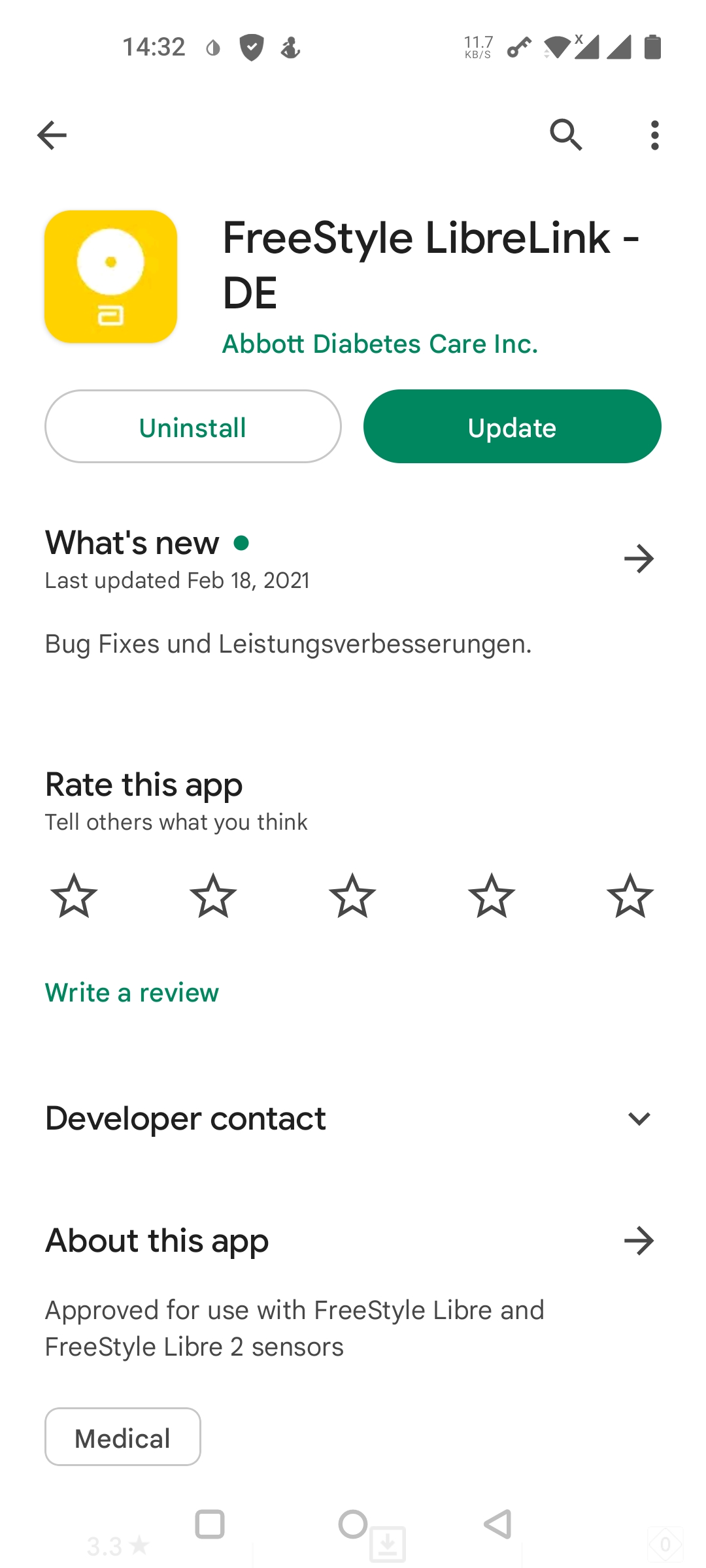Open recent apps from navigation bar
Viewport: 706px width, 1568px height.
coord(210,1524)
